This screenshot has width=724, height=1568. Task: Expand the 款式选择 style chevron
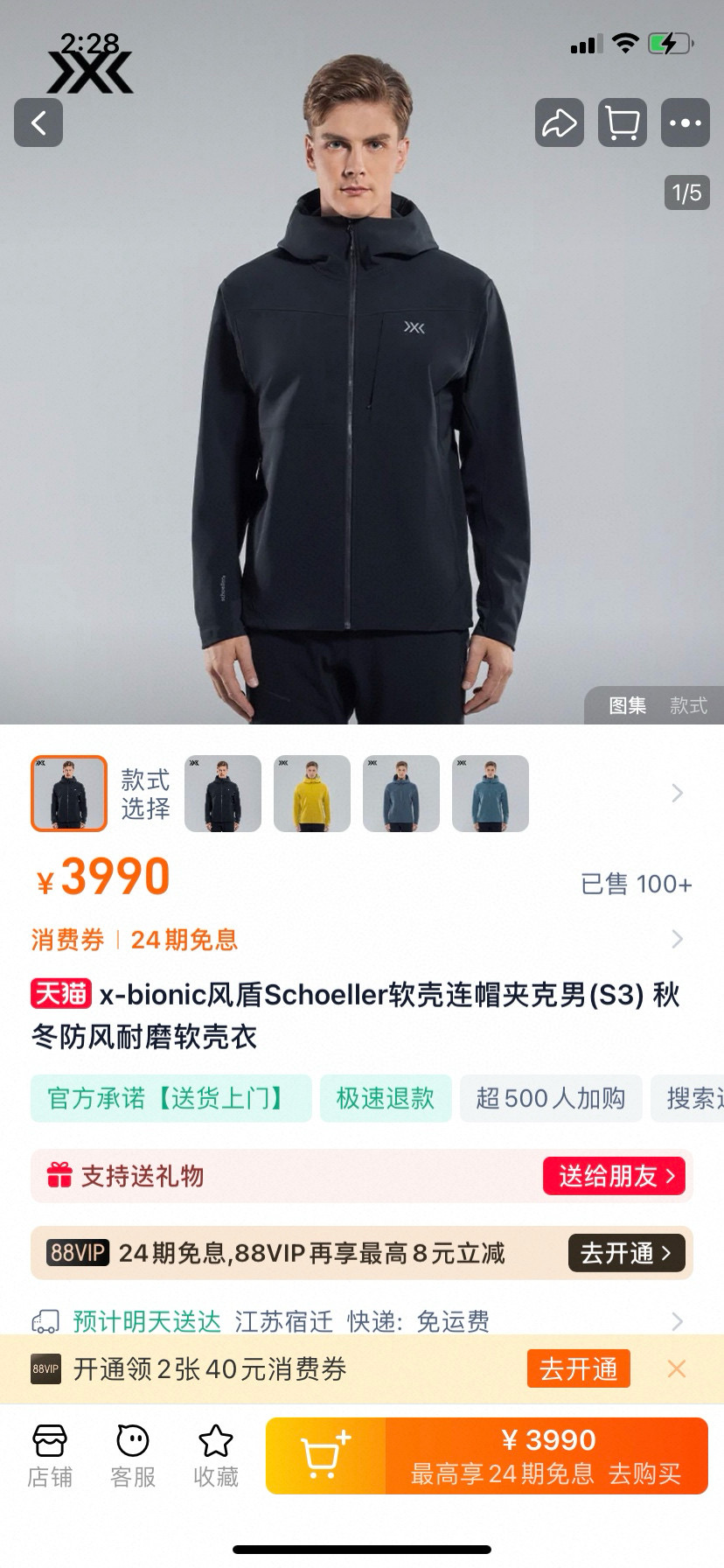point(677,794)
